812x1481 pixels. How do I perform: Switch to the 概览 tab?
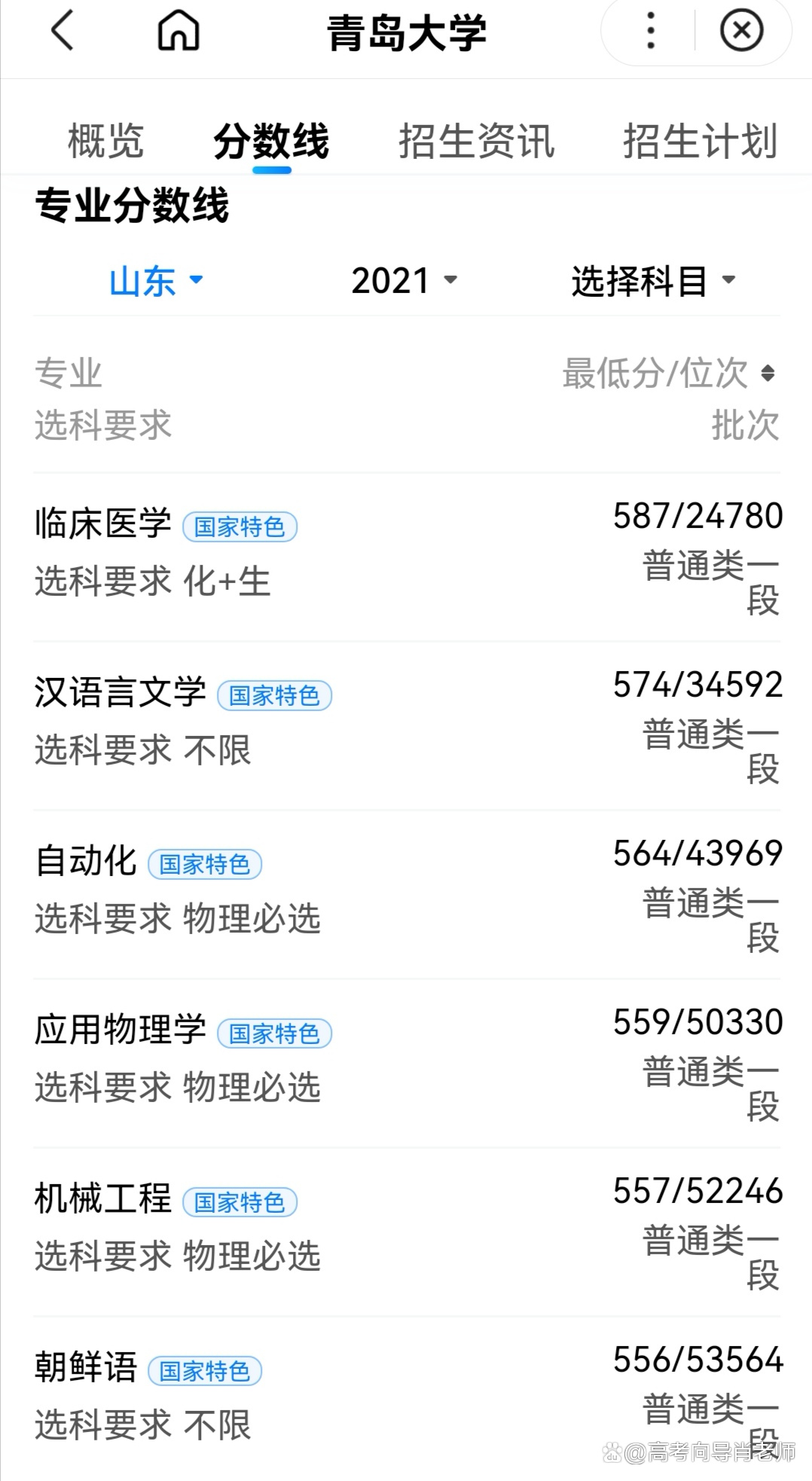pyautogui.click(x=105, y=140)
